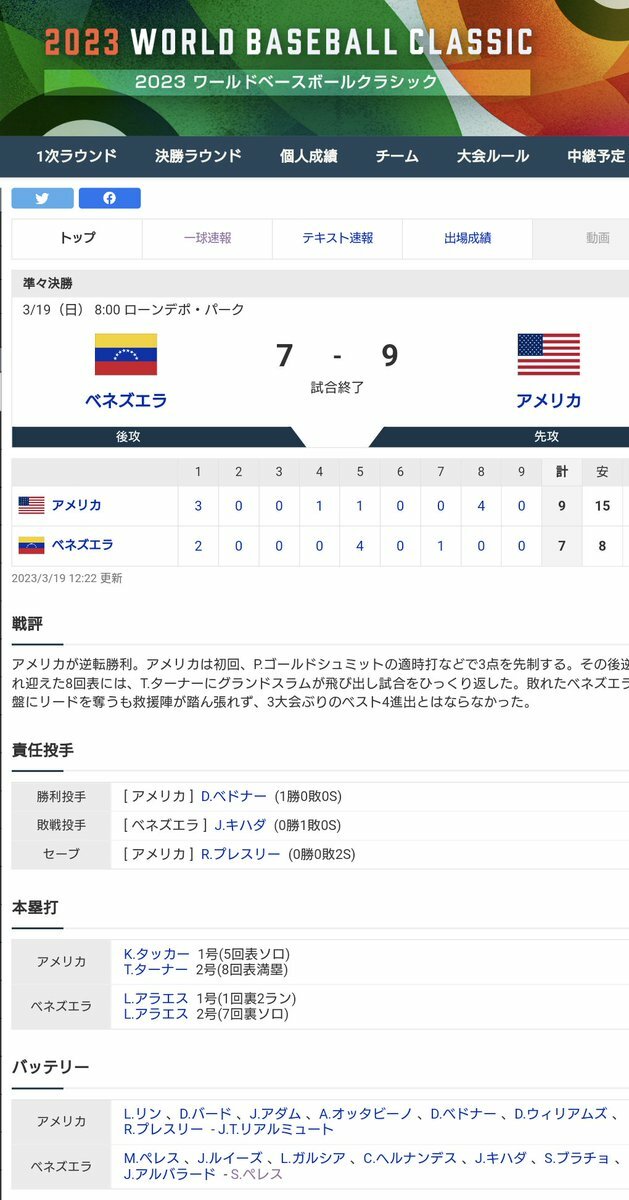Share the page on Twitter
The width and height of the screenshot is (629, 1200).
[42, 198]
